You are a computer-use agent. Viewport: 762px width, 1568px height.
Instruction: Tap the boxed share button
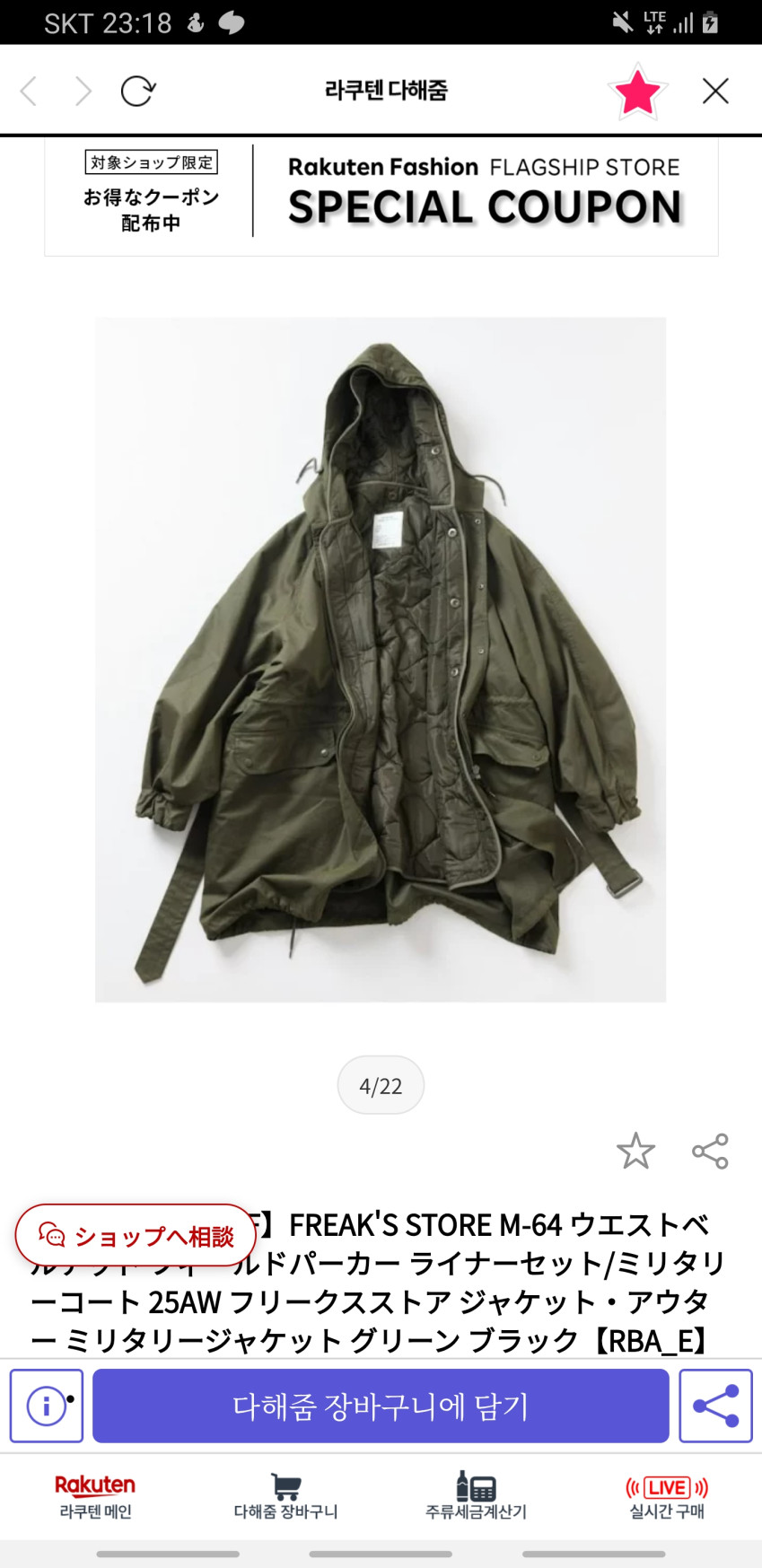(x=715, y=1406)
